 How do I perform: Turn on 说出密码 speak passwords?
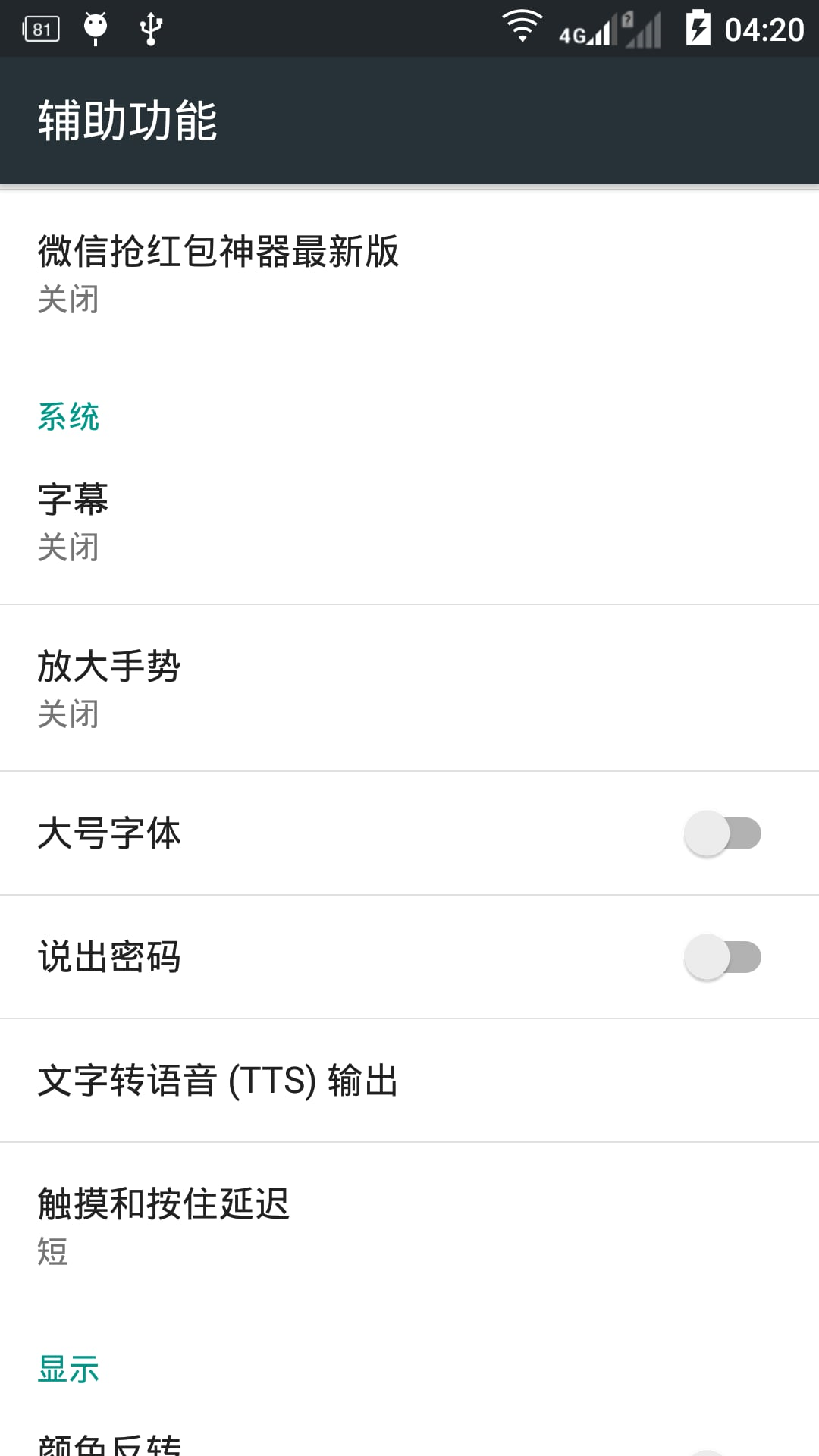(x=722, y=957)
